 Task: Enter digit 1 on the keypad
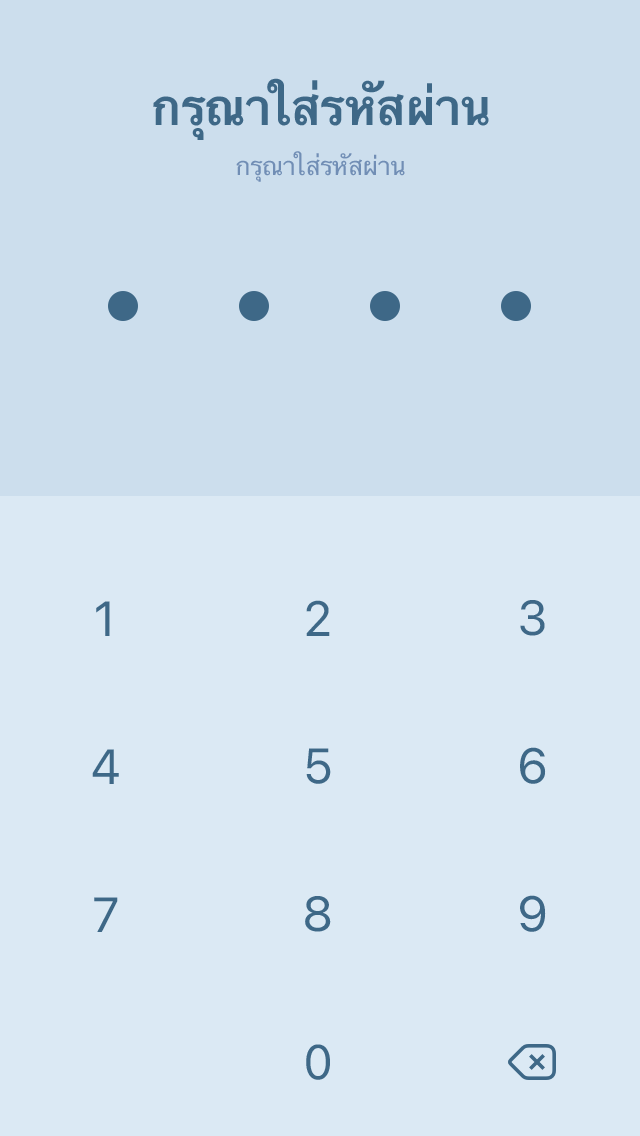click(x=105, y=619)
